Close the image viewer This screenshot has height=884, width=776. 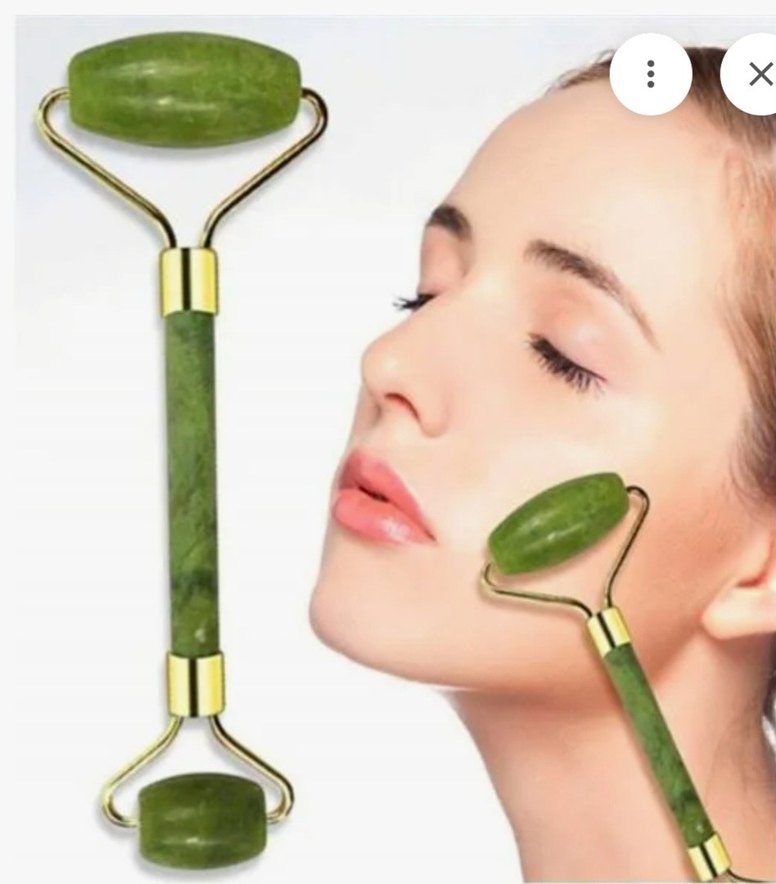click(x=759, y=74)
